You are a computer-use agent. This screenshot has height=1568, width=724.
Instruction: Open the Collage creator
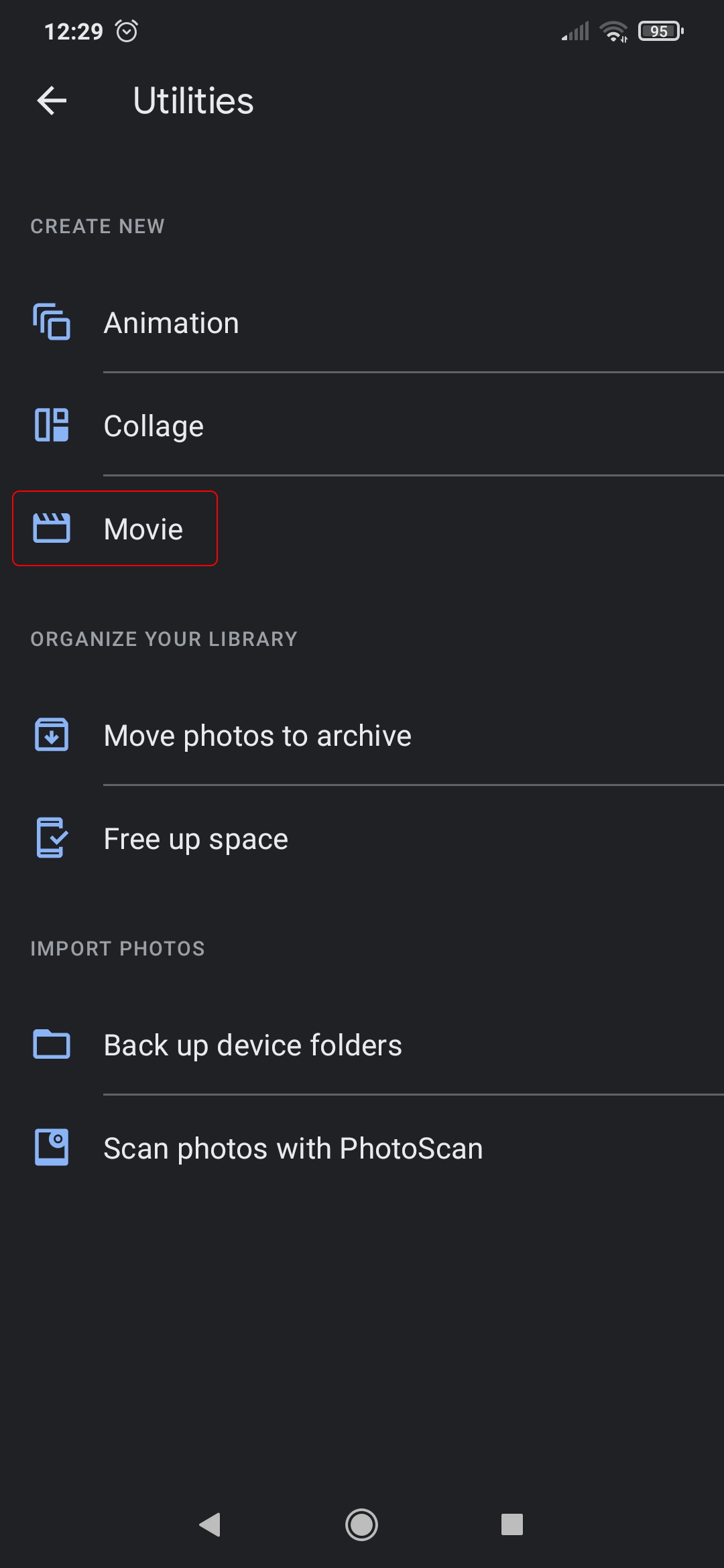[362, 426]
